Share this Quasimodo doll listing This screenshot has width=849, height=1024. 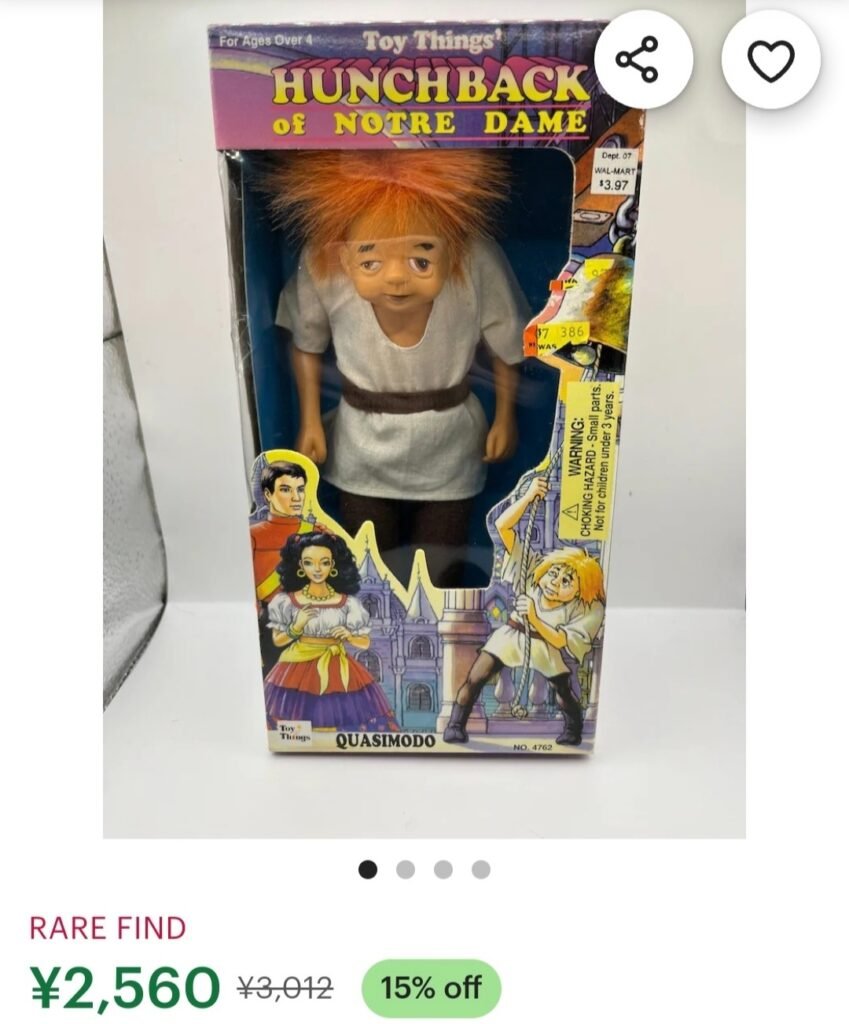point(643,60)
